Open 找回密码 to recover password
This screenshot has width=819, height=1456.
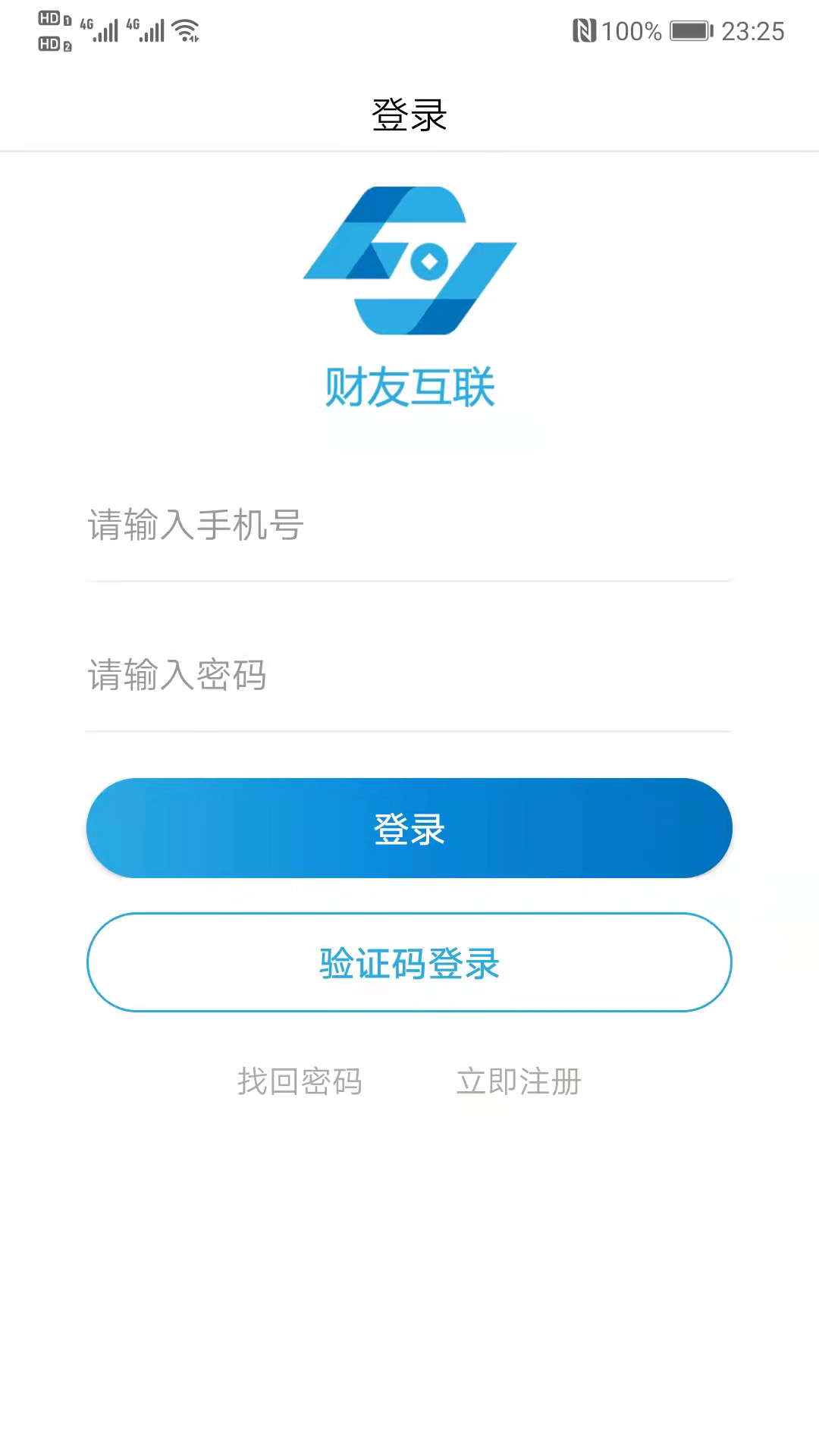(300, 1081)
